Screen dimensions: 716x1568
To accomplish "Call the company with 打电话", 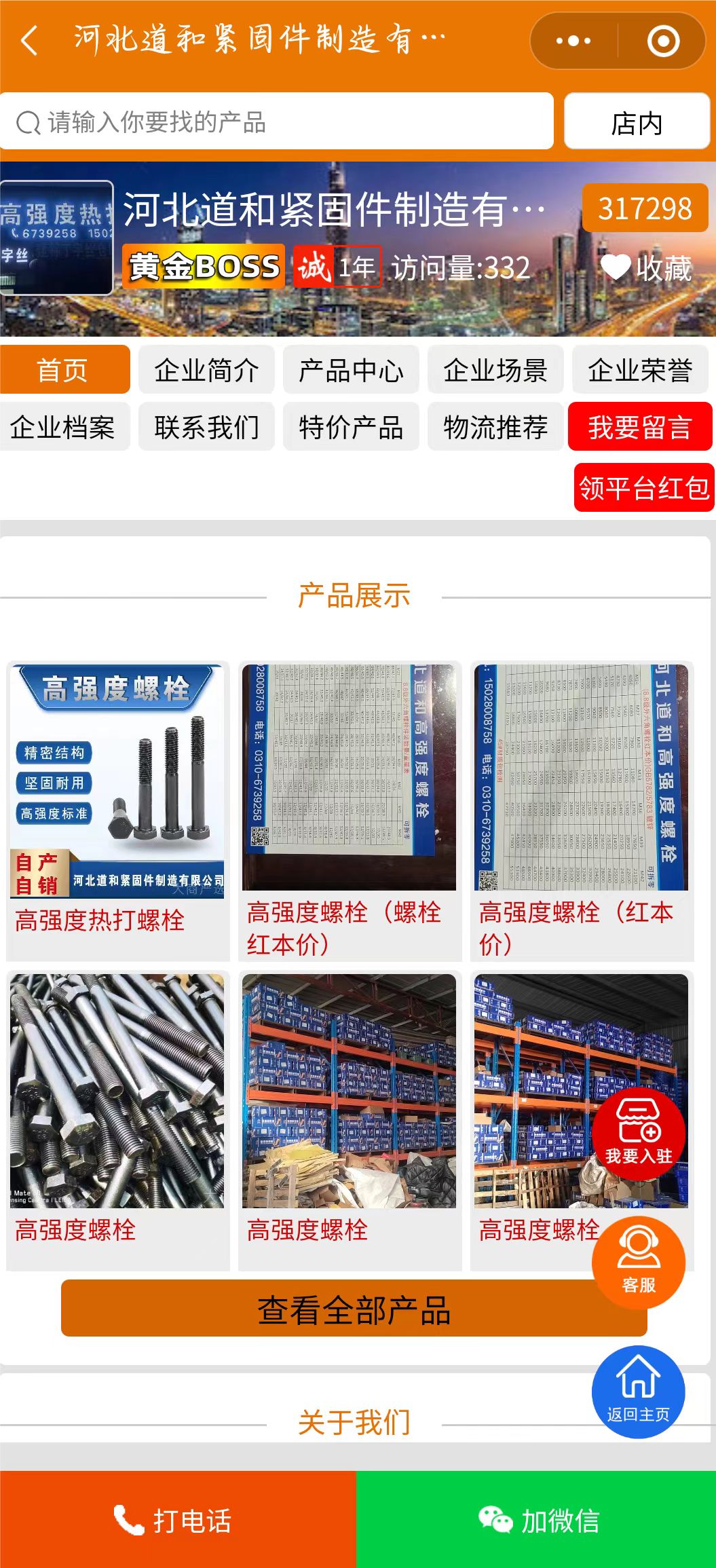I will click(x=177, y=1520).
